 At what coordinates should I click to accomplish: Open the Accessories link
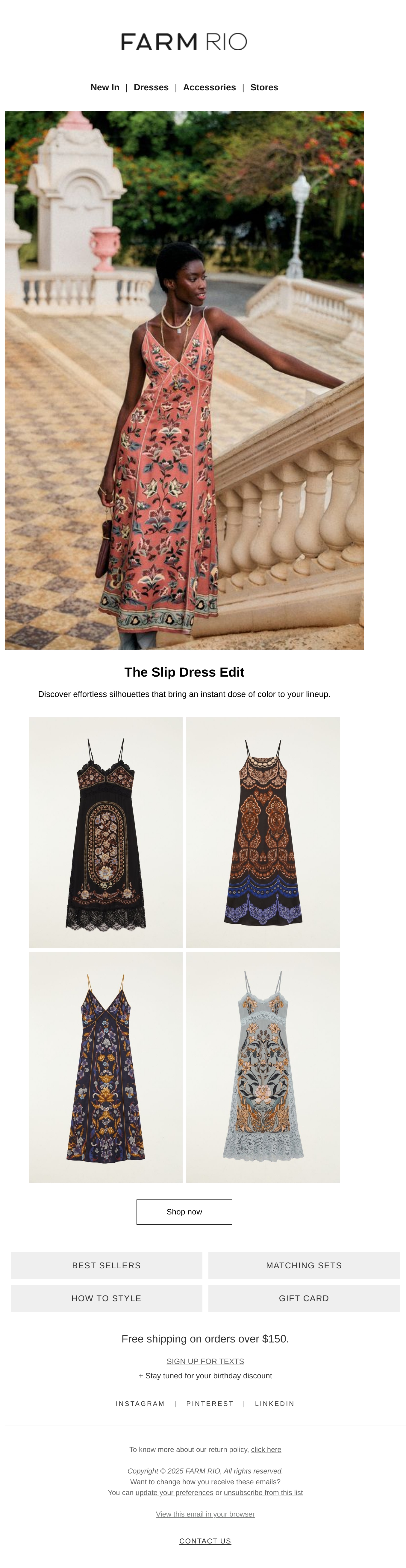click(x=209, y=88)
